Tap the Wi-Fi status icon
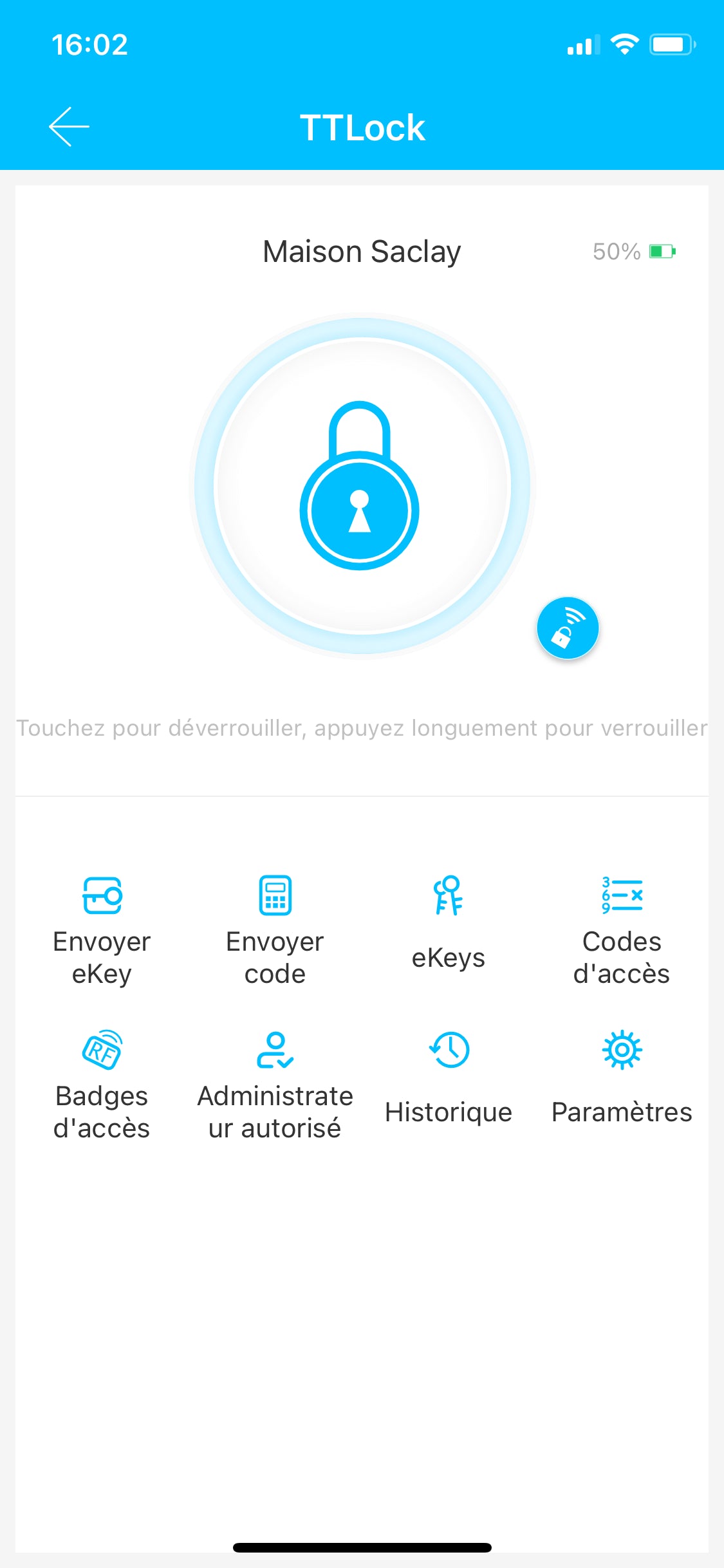Image resolution: width=724 pixels, height=1568 pixels. pos(622,44)
